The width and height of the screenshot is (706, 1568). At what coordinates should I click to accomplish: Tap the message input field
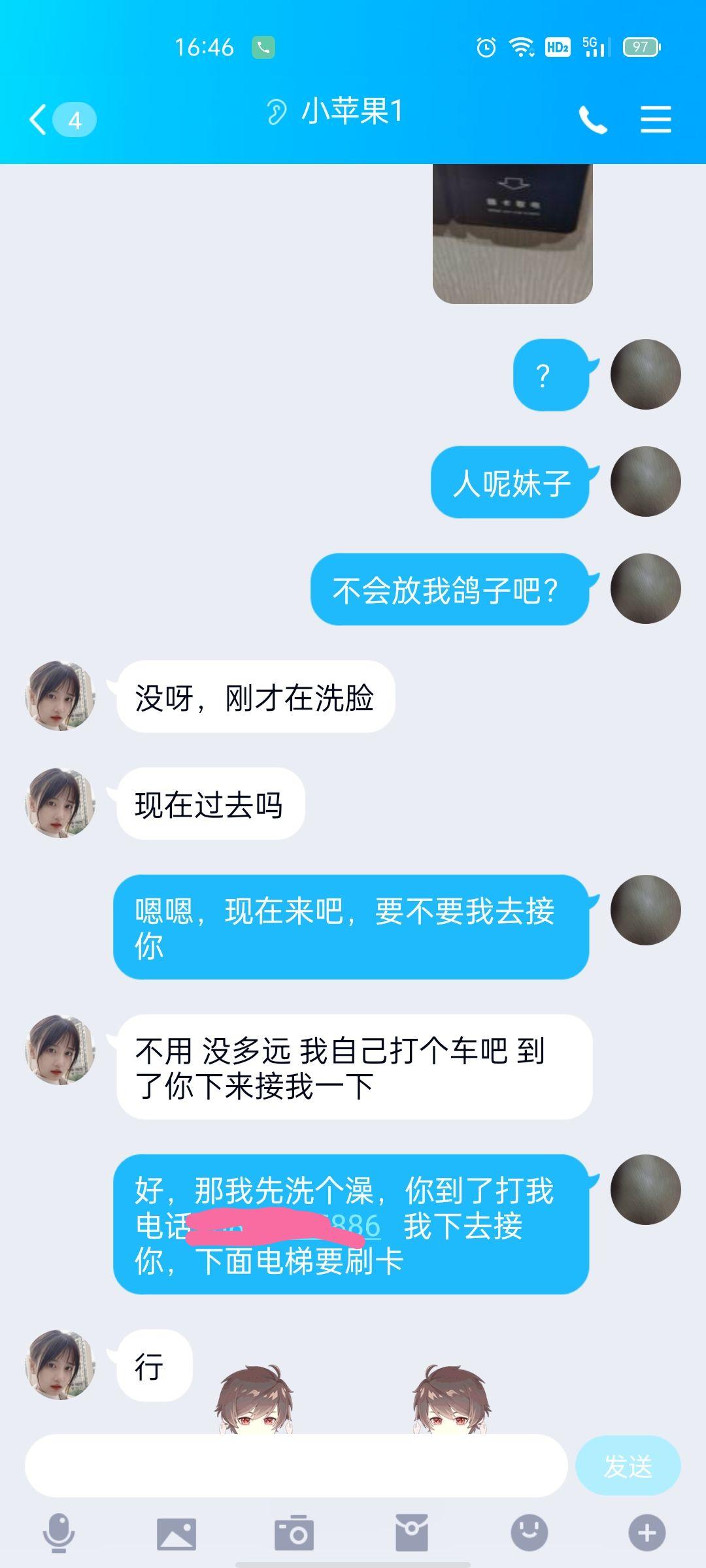(x=295, y=1466)
